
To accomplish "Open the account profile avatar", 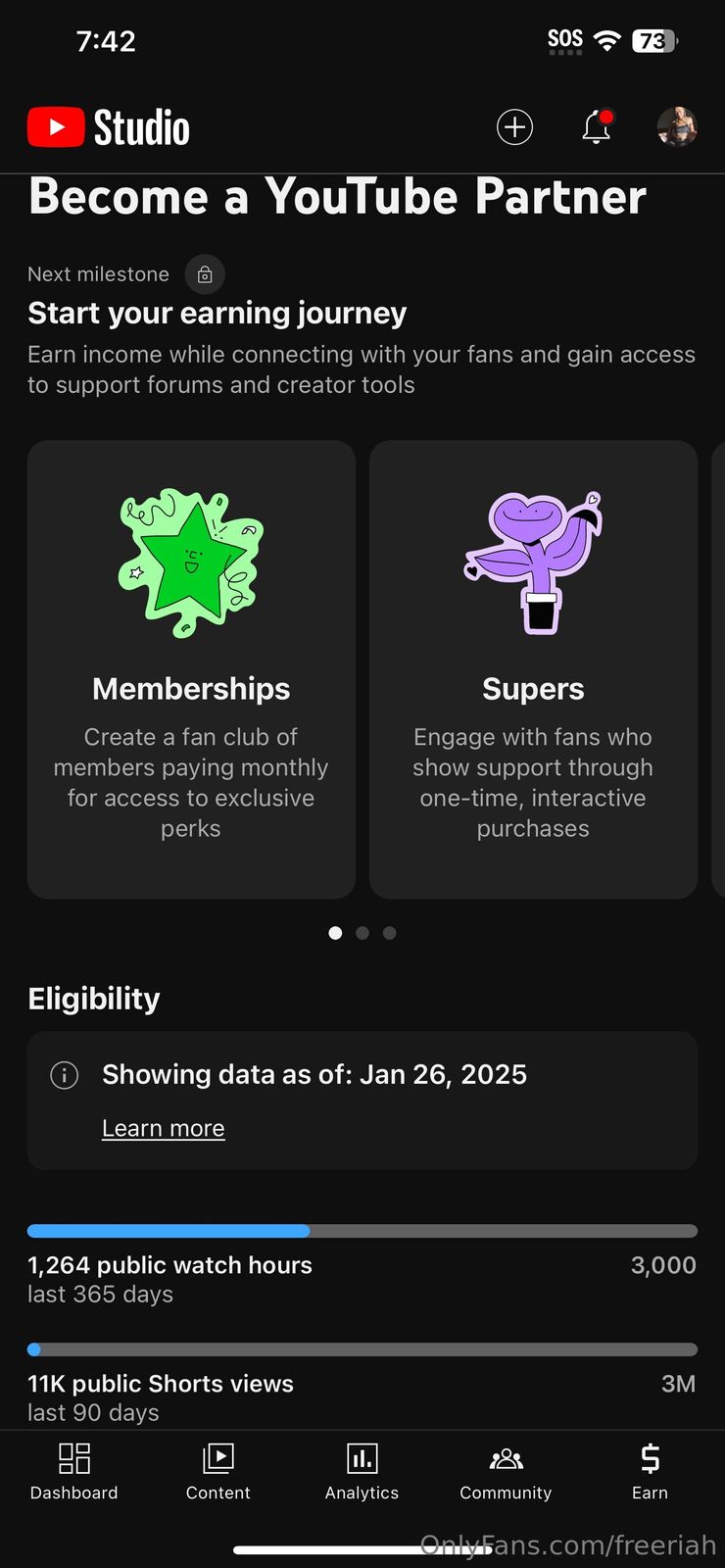I will 676,127.
